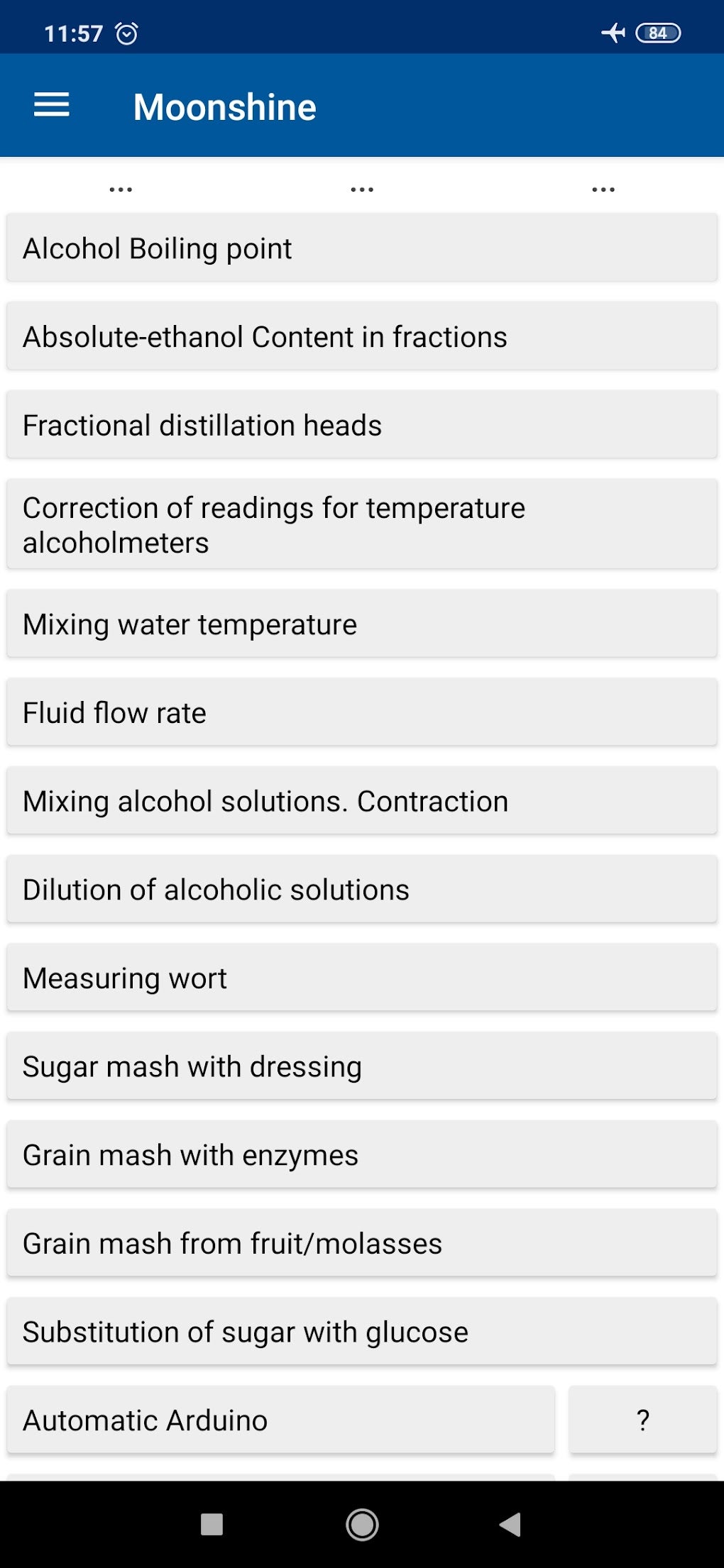The height and width of the screenshot is (1568, 724).
Task: Open Grain mash from fruit/molasses
Action: tap(361, 1243)
